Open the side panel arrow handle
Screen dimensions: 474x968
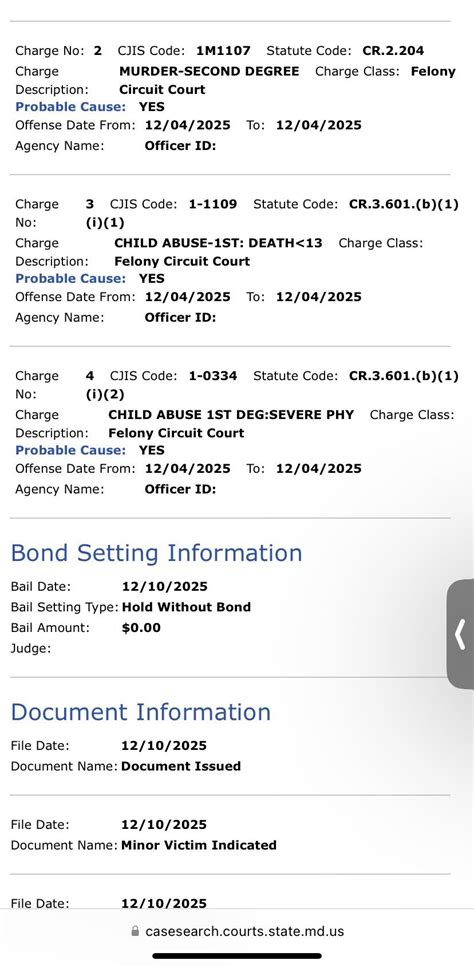(460, 634)
